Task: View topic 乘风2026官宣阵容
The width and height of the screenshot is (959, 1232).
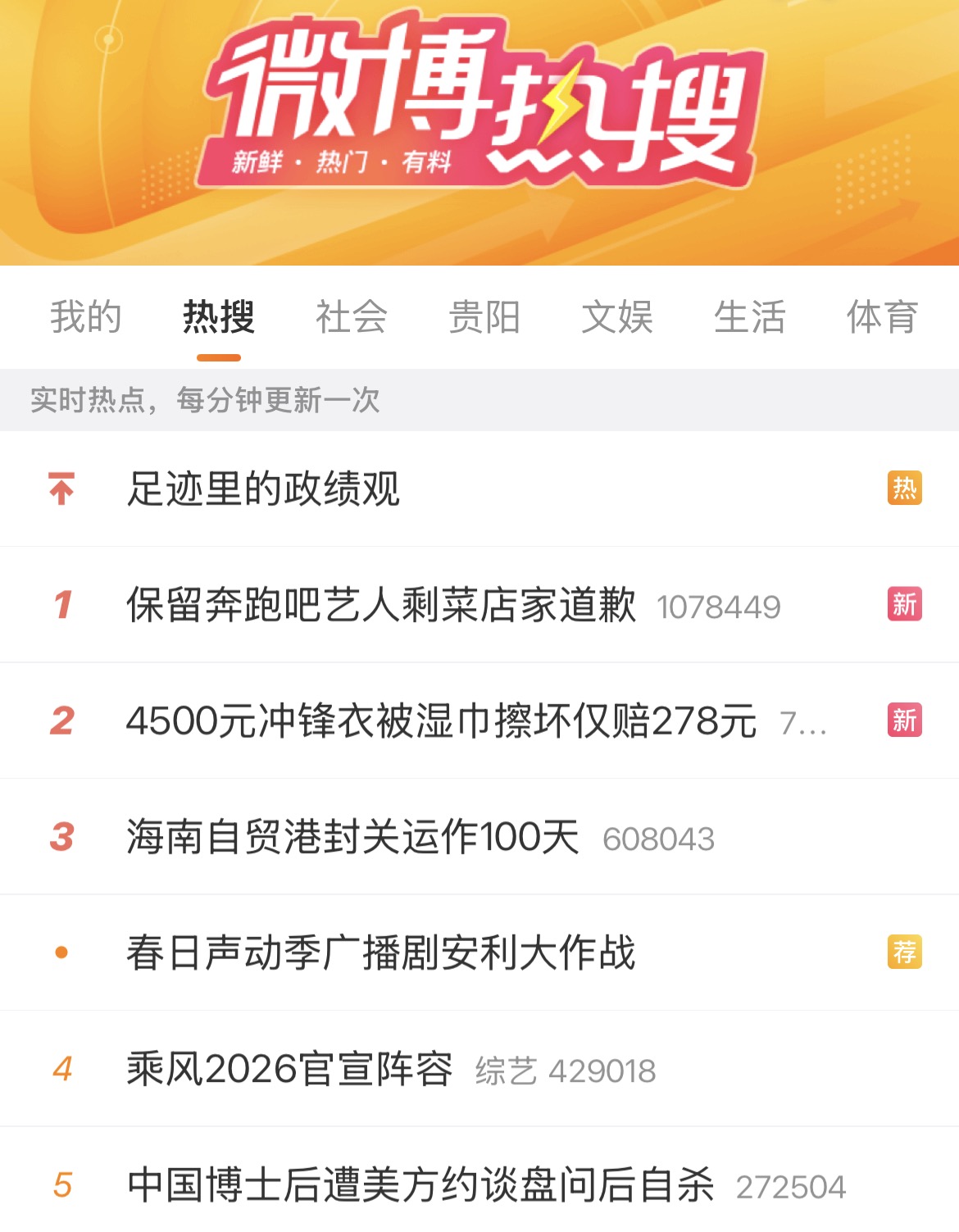Action: (289, 1069)
